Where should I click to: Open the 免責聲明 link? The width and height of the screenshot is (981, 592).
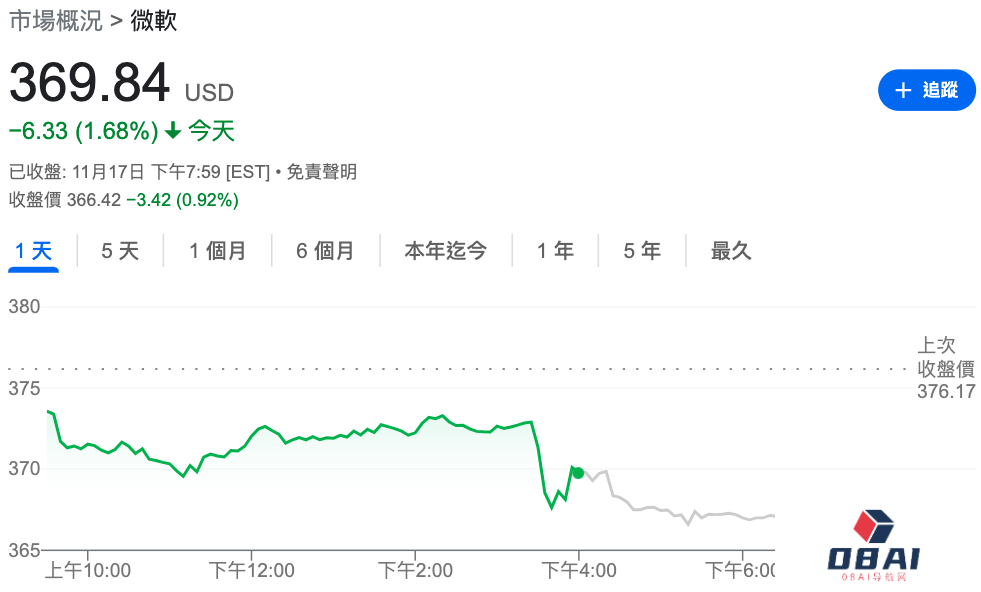[321, 172]
